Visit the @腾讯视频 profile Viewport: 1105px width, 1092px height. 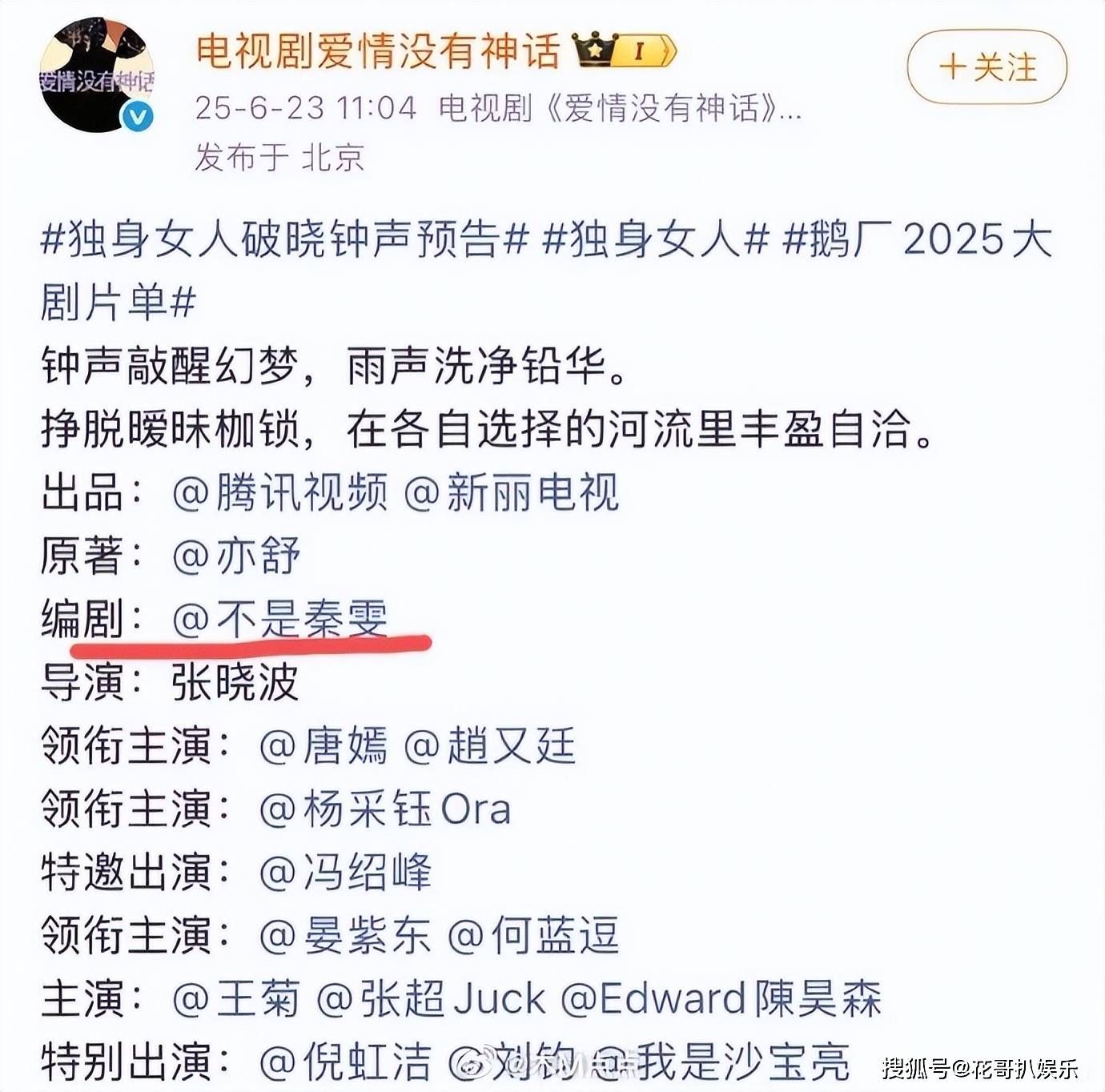click(280, 492)
